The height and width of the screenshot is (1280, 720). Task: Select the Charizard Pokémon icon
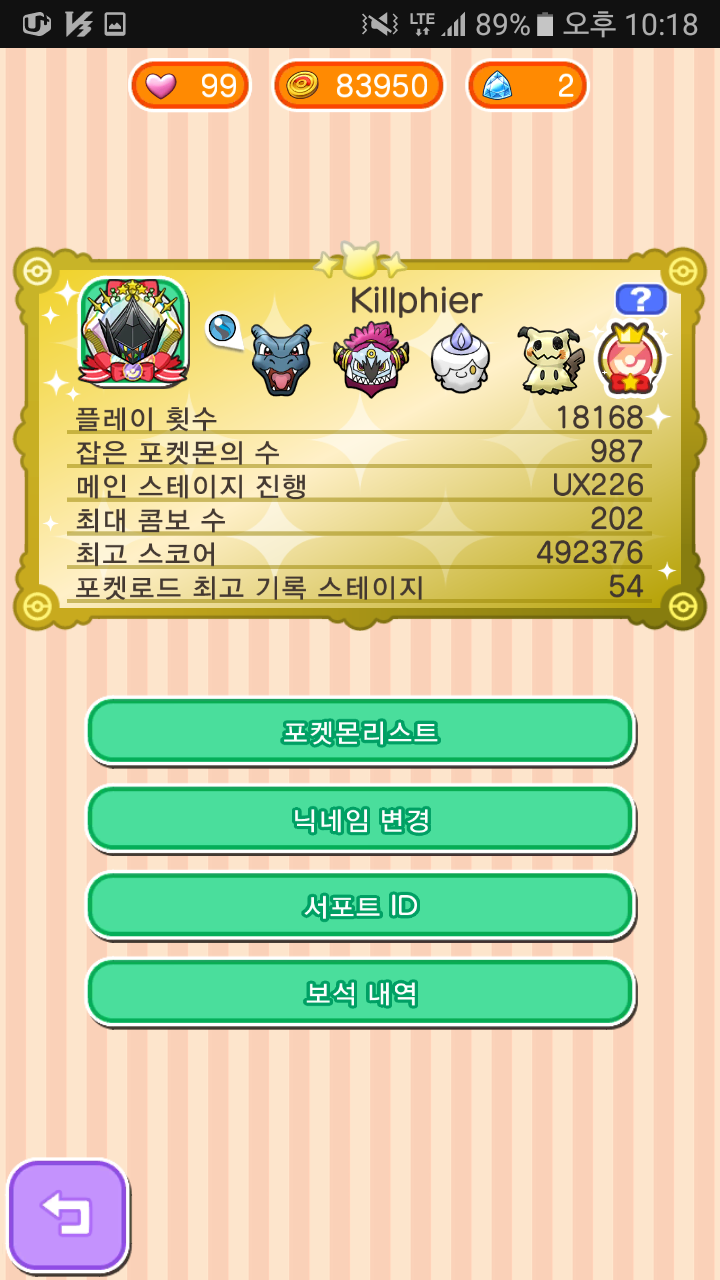click(281, 355)
